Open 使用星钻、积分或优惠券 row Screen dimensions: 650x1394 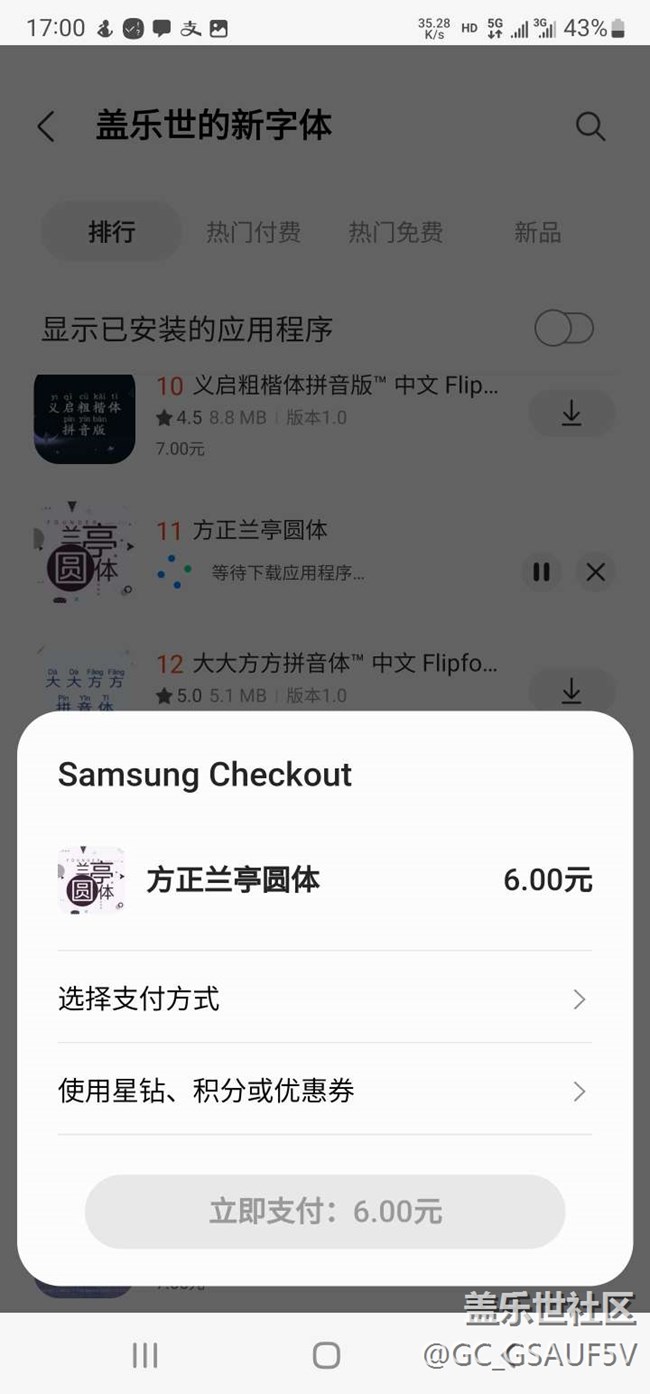pyautogui.click(x=324, y=1090)
